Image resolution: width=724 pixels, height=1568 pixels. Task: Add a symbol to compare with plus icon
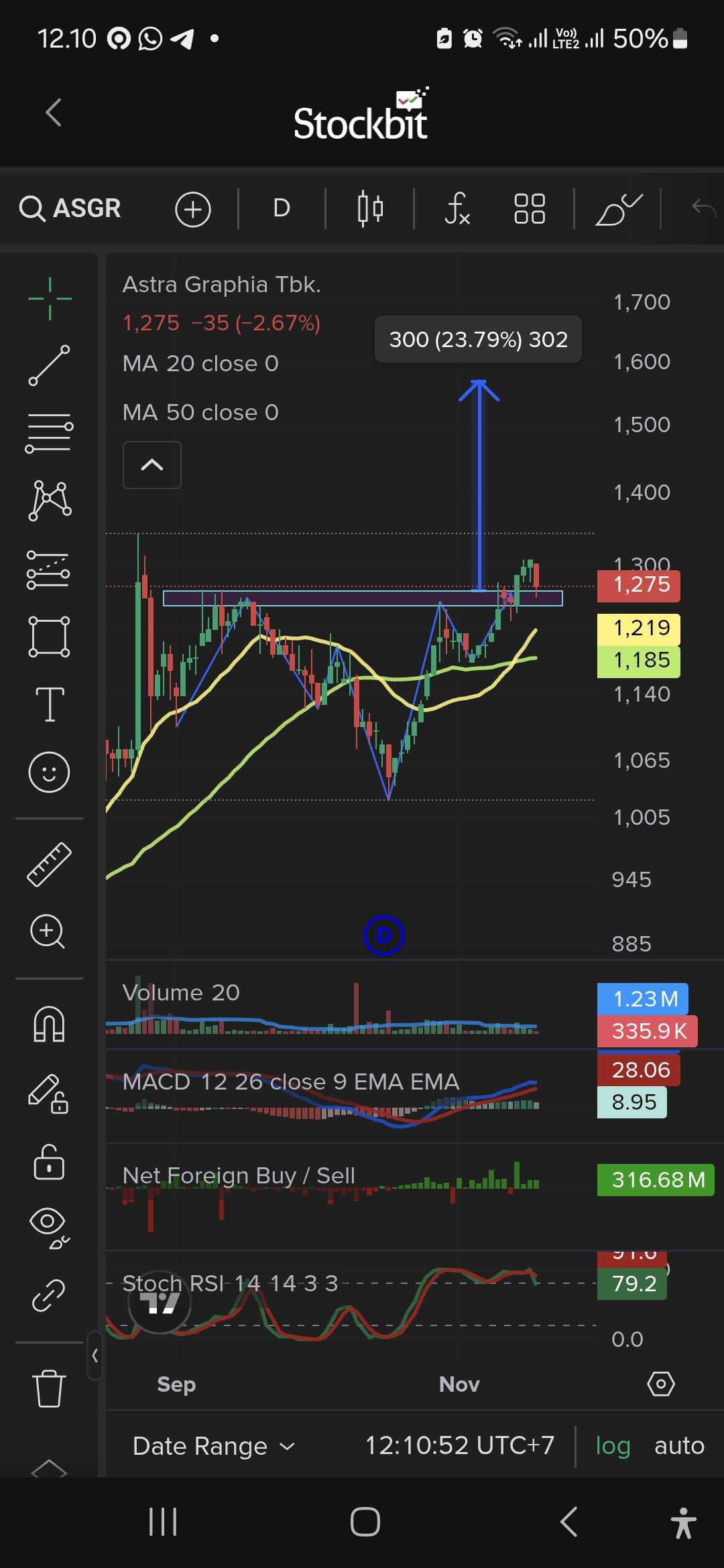[x=193, y=209]
